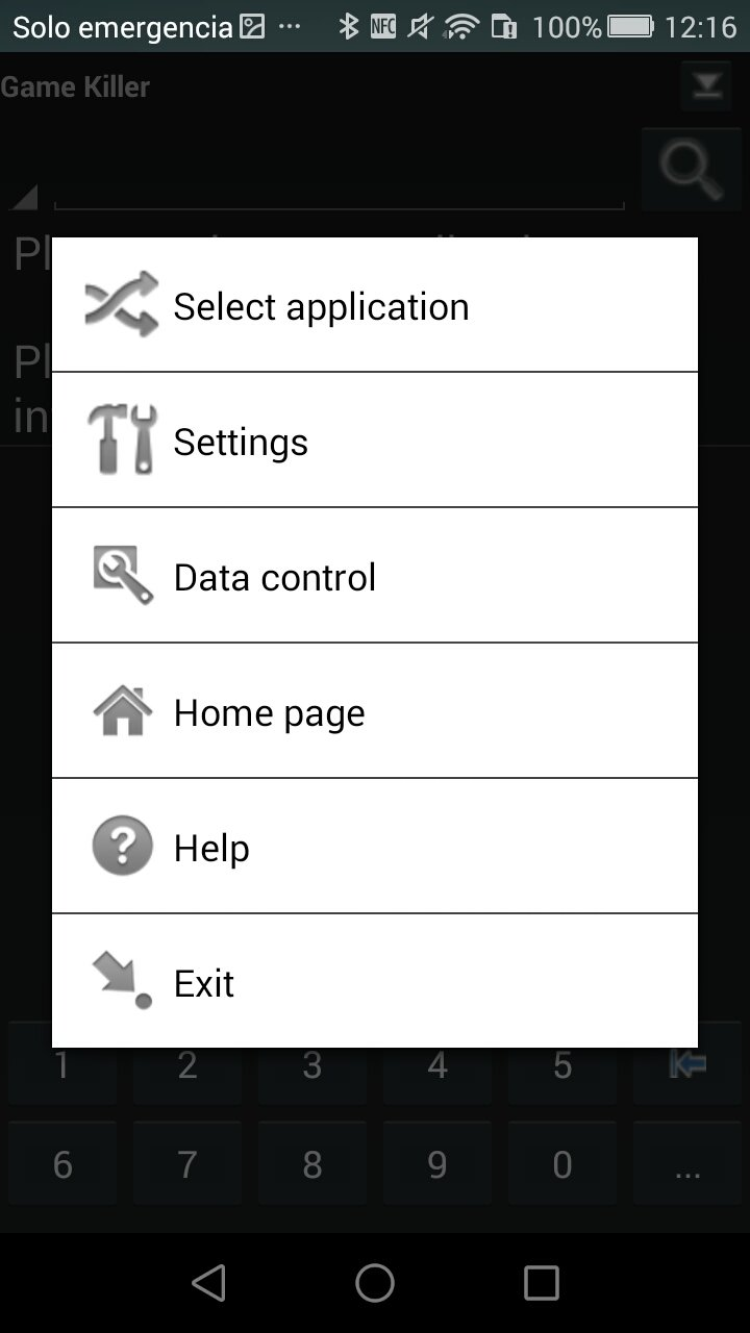Open the Help entry

374,846
